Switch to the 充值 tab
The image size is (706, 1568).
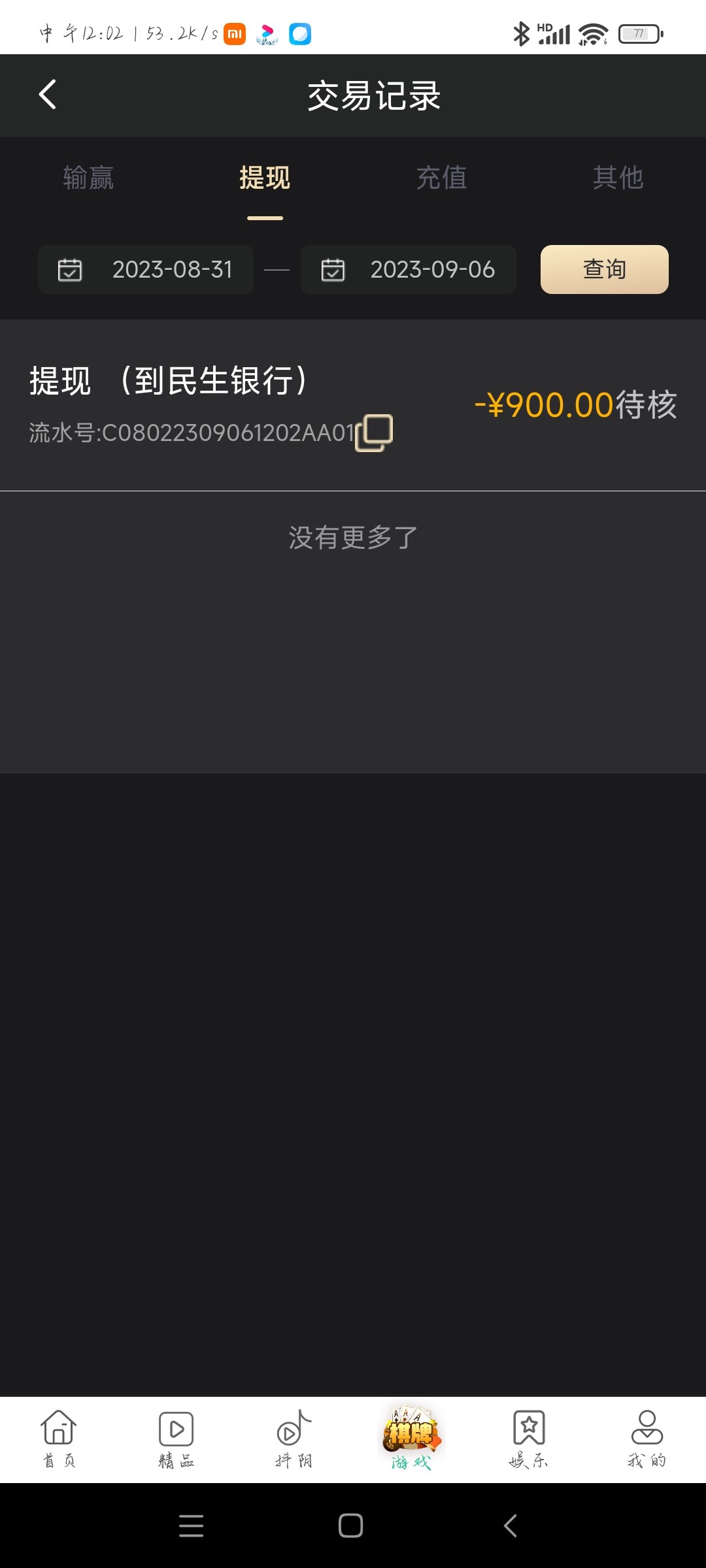click(x=441, y=178)
